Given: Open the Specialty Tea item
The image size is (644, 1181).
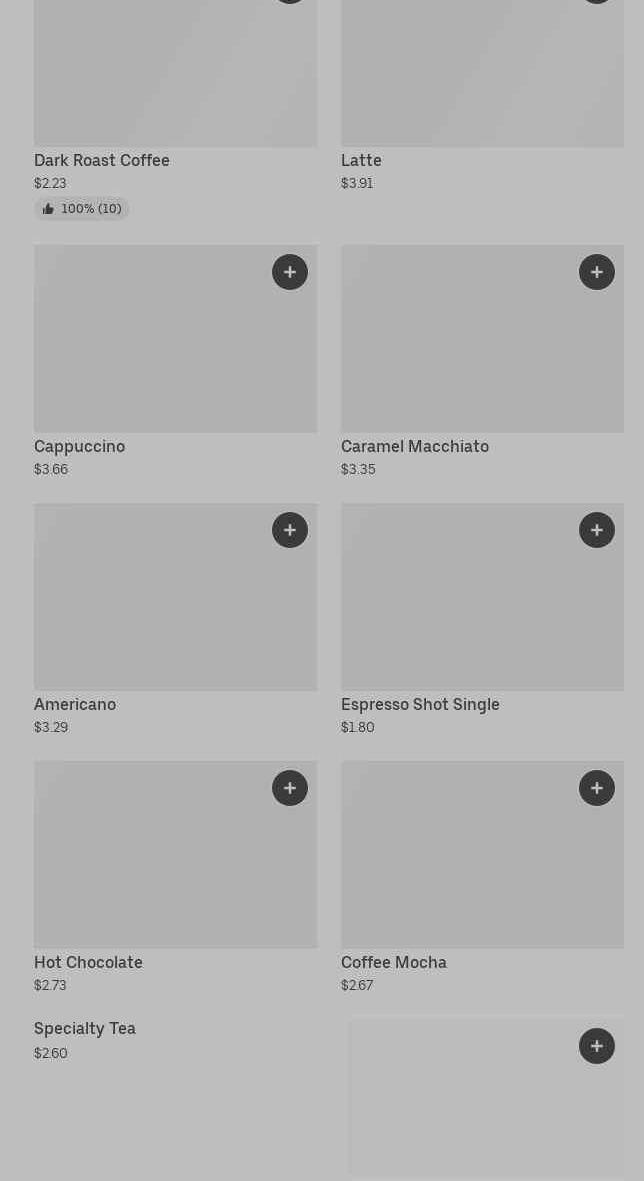Looking at the screenshot, I should coord(85,1029).
